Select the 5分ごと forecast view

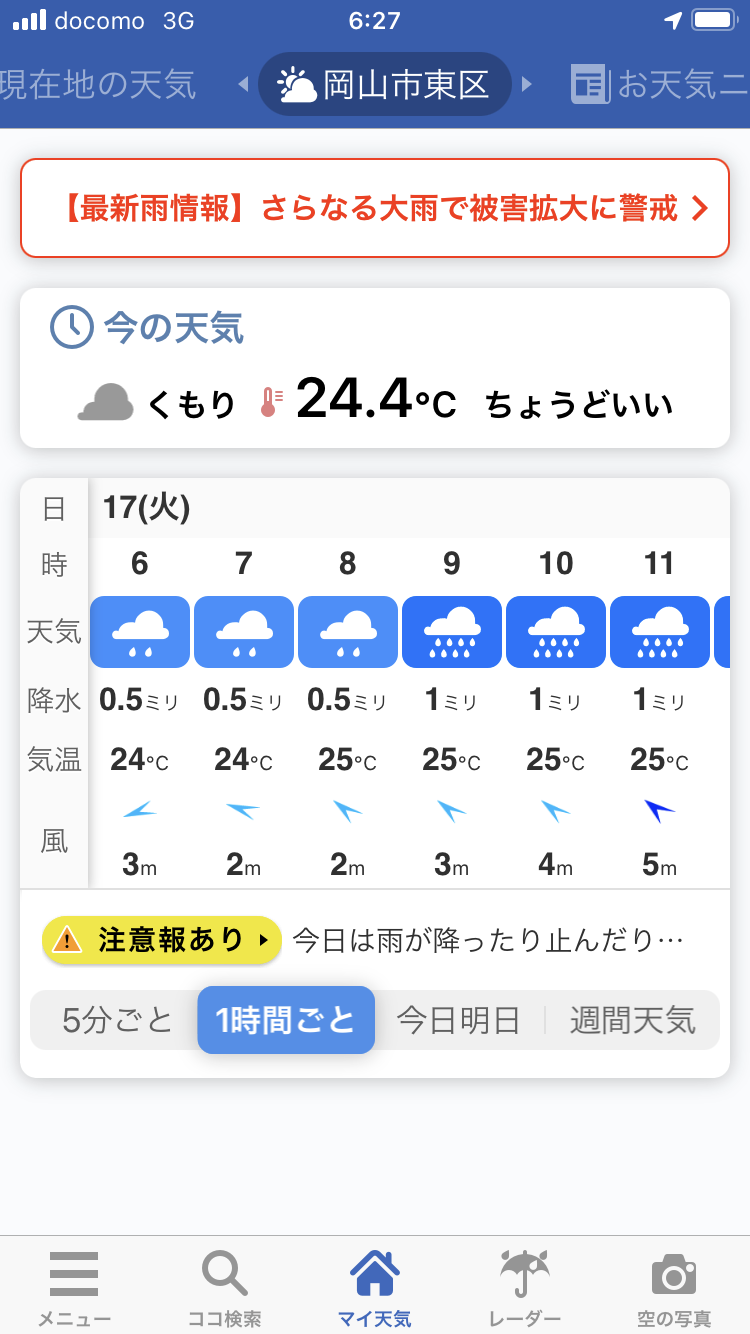117,1020
